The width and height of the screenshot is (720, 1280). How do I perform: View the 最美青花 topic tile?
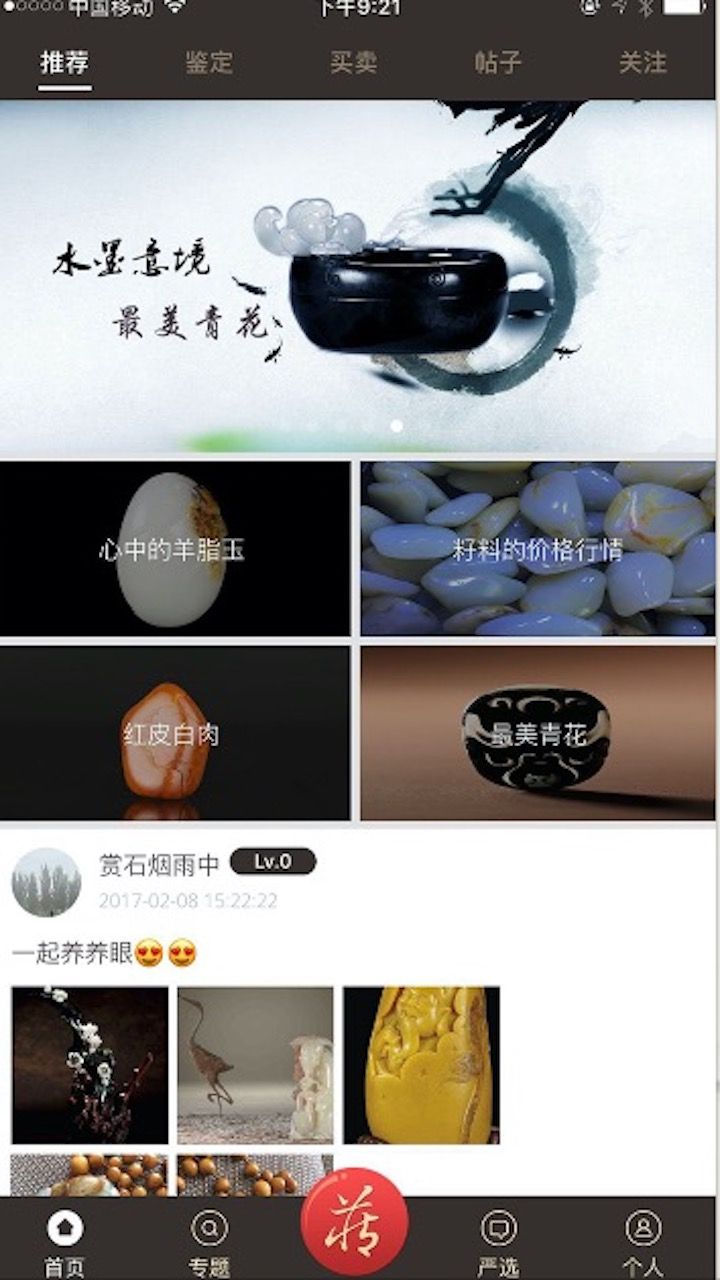pyautogui.click(x=538, y=733)
